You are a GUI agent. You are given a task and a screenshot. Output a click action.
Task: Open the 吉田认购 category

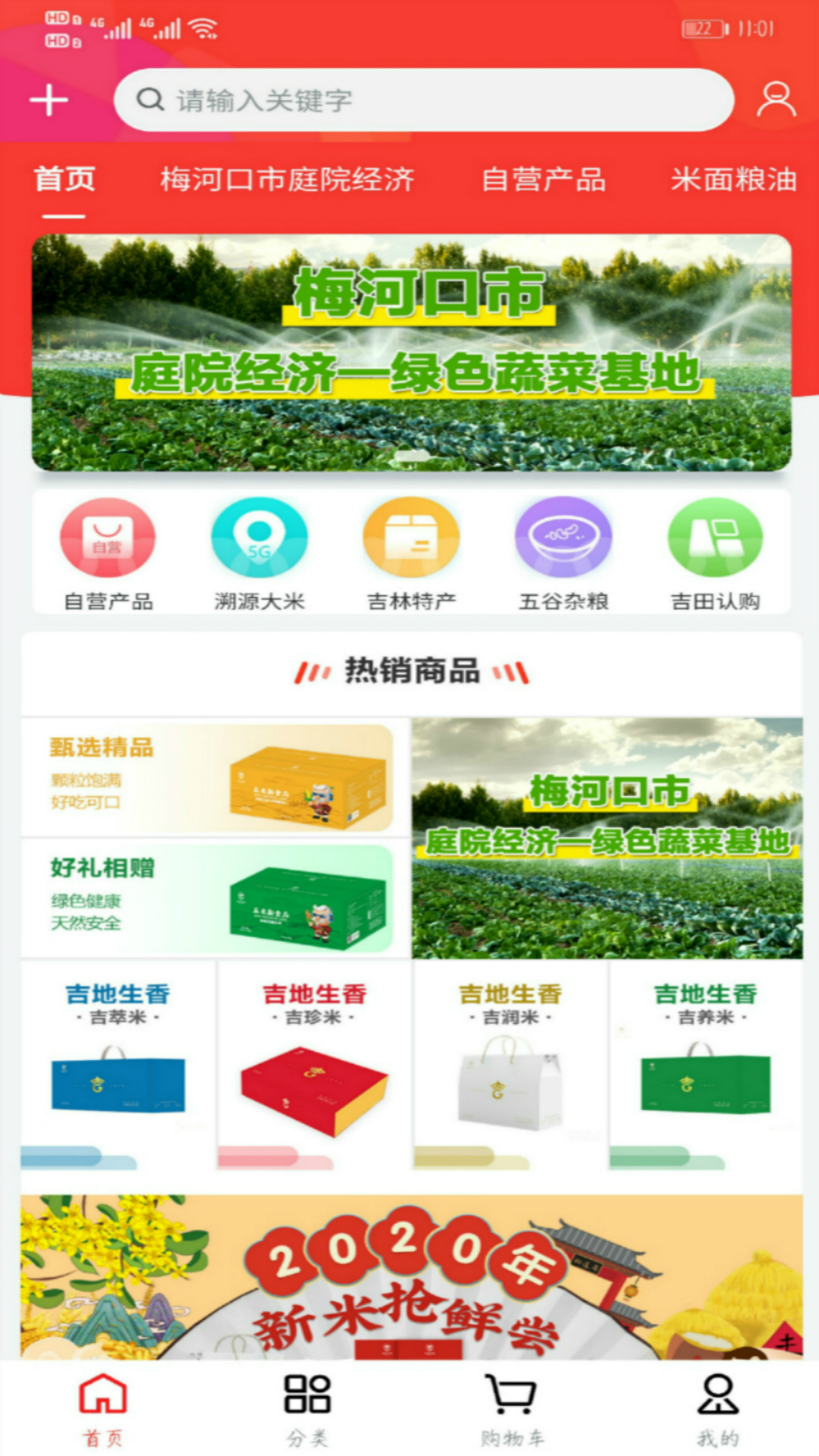point(715,554)
